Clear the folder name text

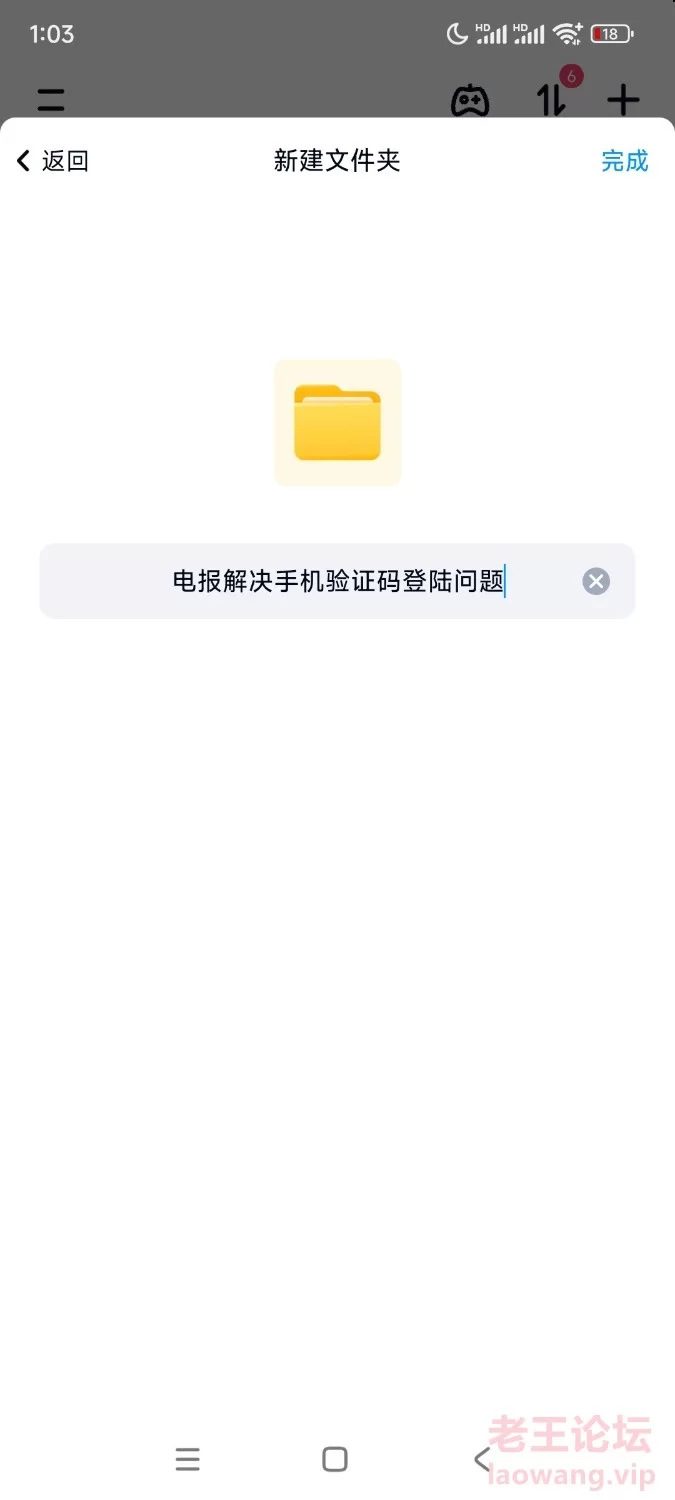pyautogui.click(x=596, y=581)
